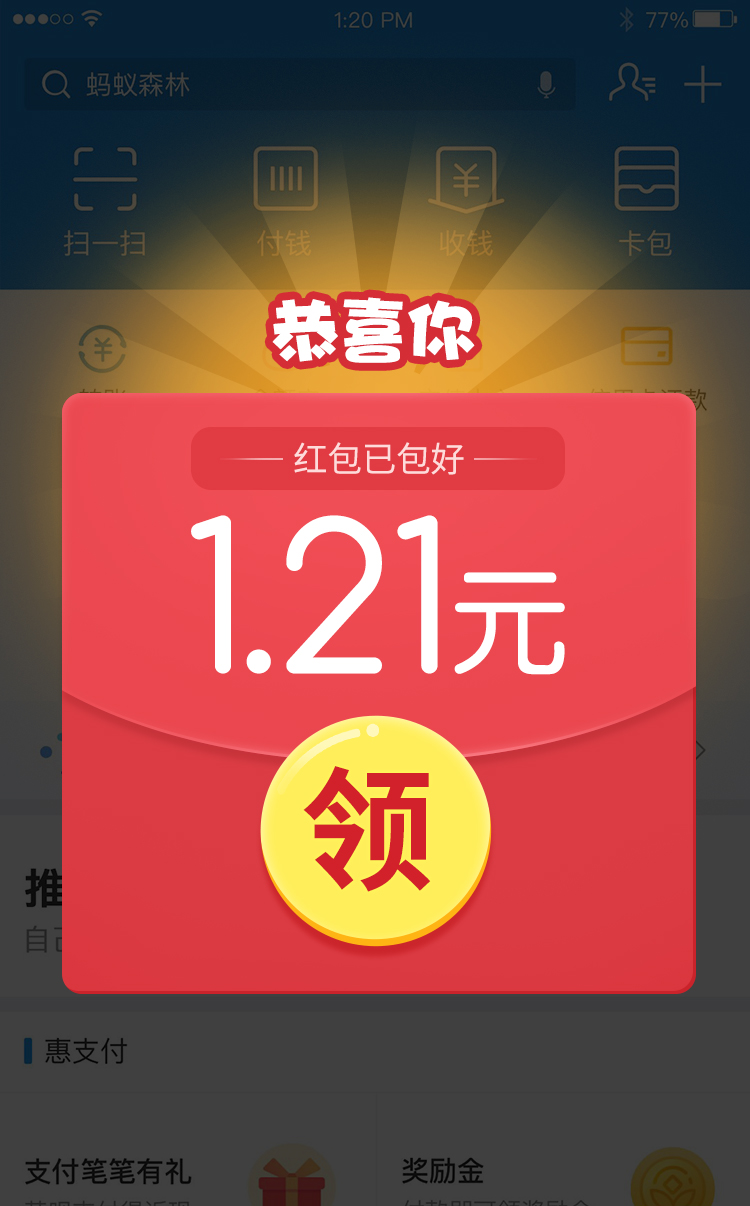Open 付钱 payment code

285,200
